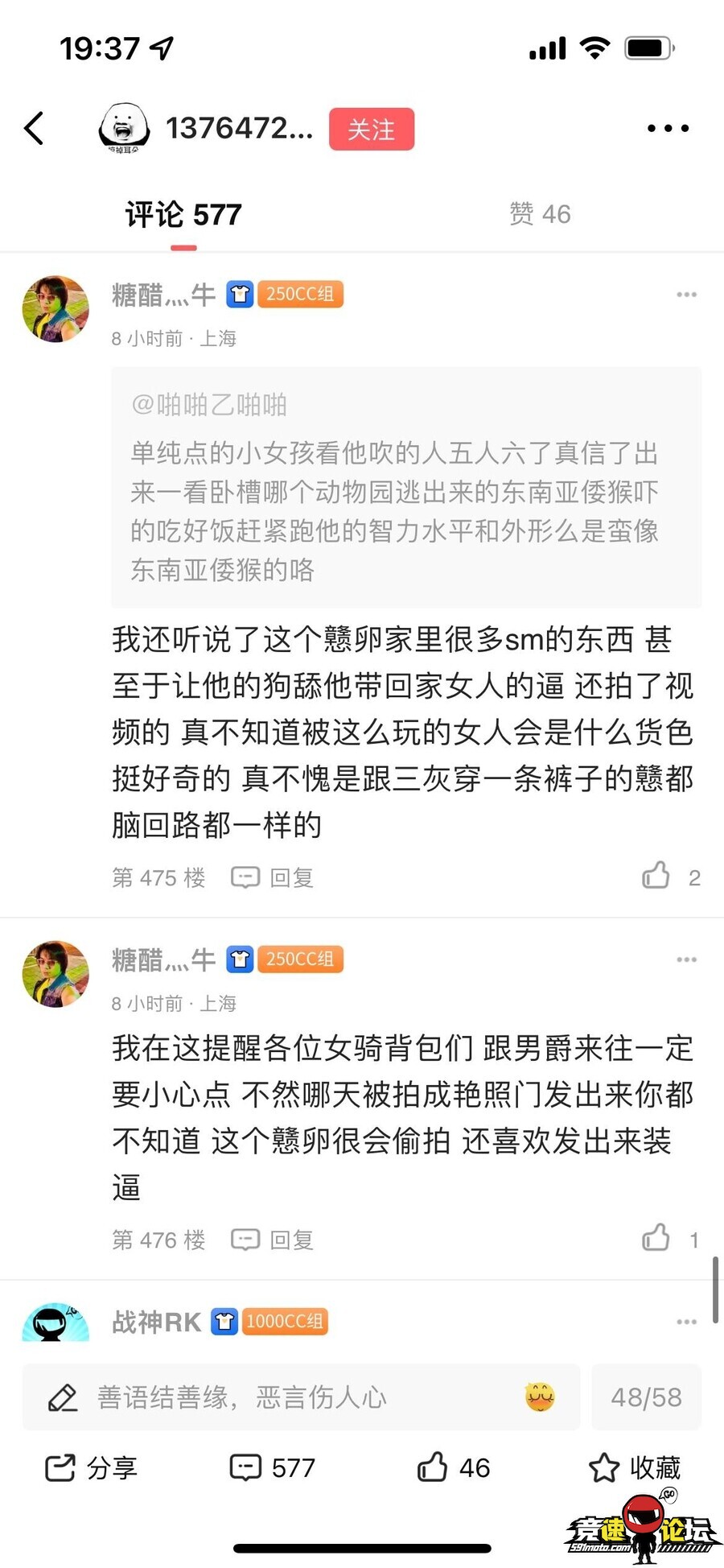Switch to the 评论 577 tab
The height and width of the screenshot is (1568, 724).
click(183, 215)
